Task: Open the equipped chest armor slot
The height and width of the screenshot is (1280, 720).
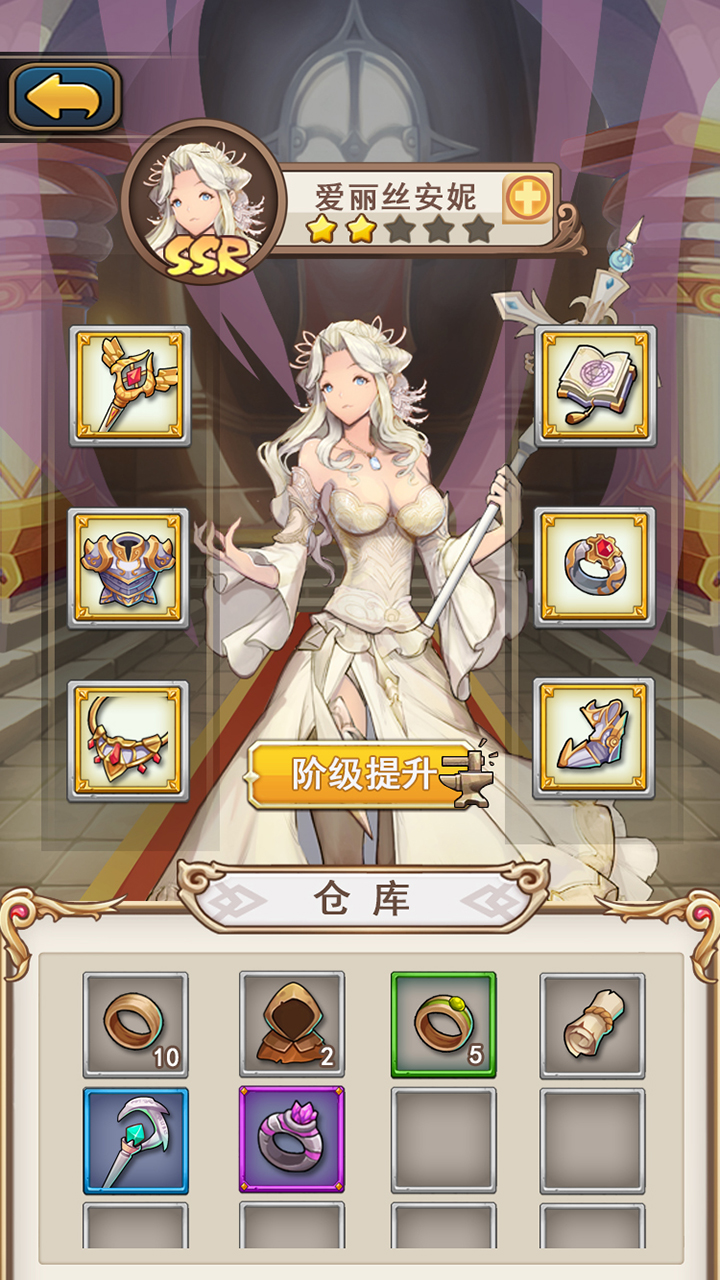Action: click(x=129, y=568)
